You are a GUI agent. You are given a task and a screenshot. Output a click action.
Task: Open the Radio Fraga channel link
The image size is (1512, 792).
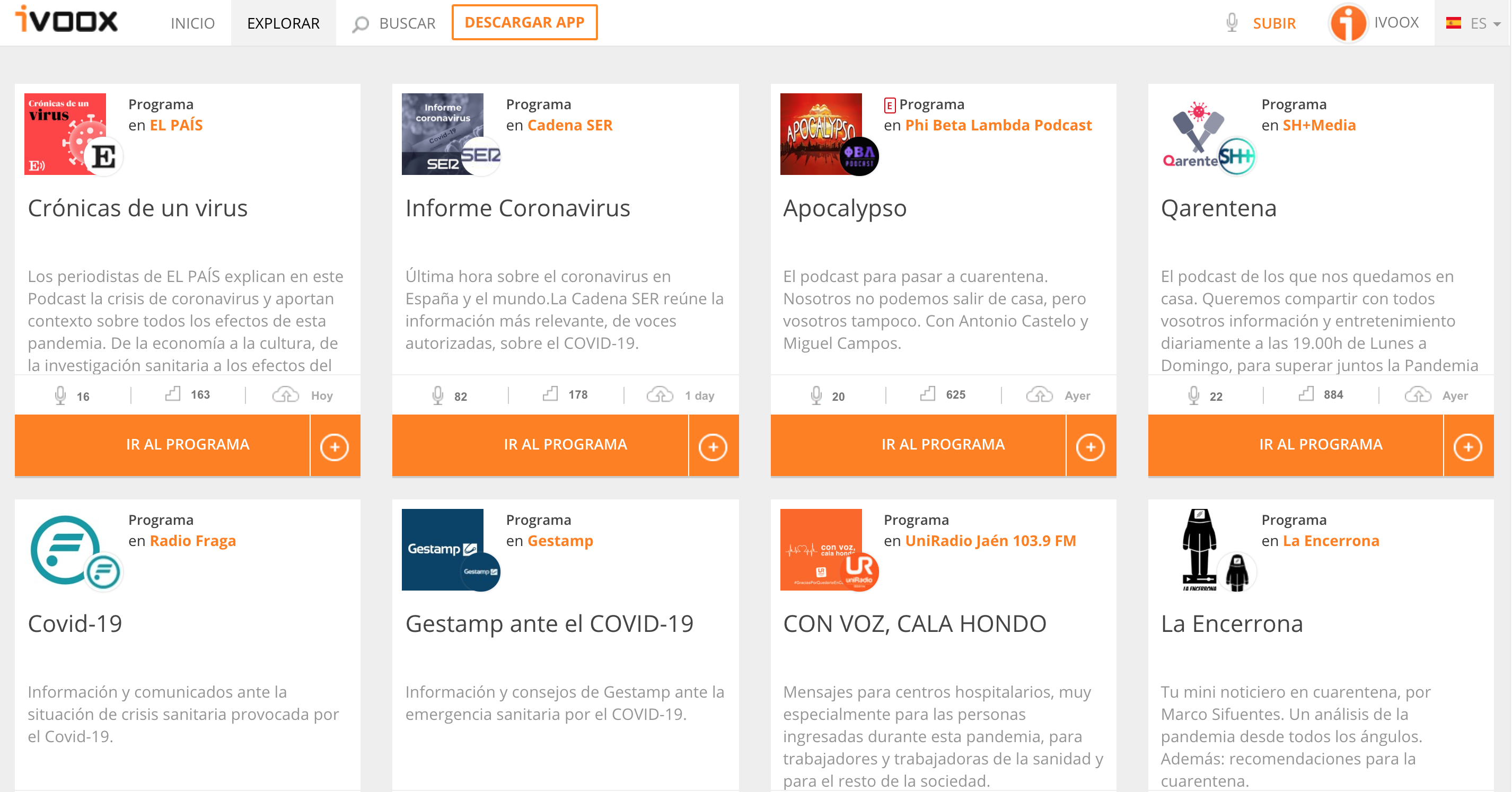192,541
